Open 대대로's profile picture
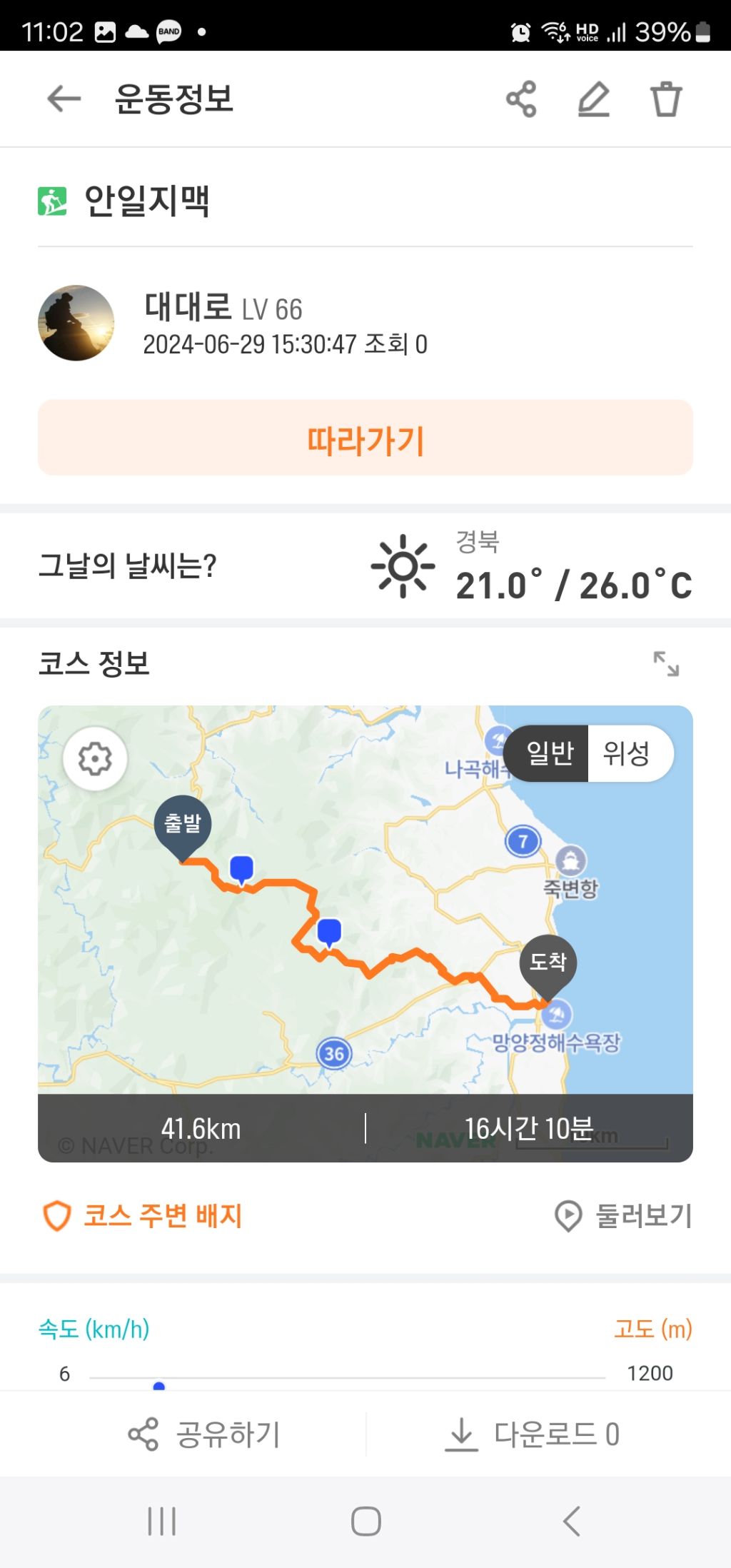This screenshot has width=731, height=1568. click(x=76, y=323)
